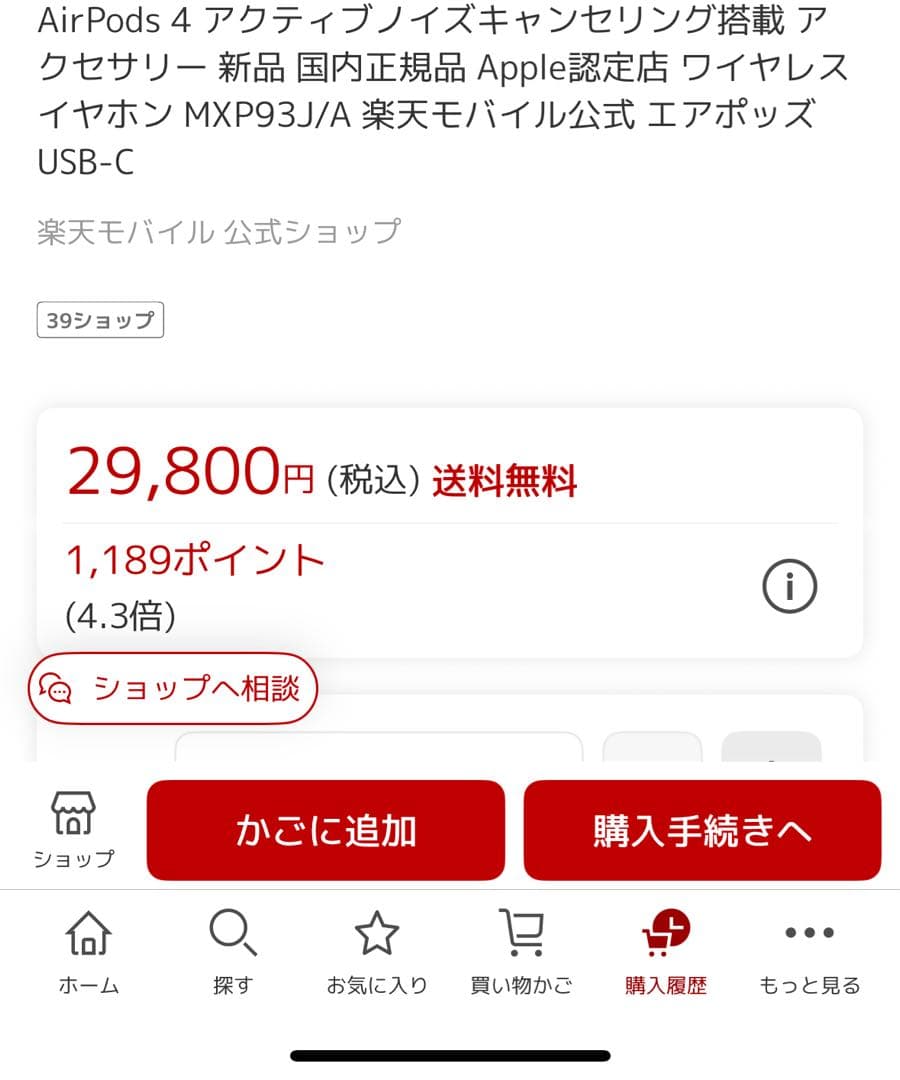Image resolution: width=900 pixels, height=1080 pixels.
Task: Tap 購入手続きへ to start checkout
Action: click(x=702, y=830)
